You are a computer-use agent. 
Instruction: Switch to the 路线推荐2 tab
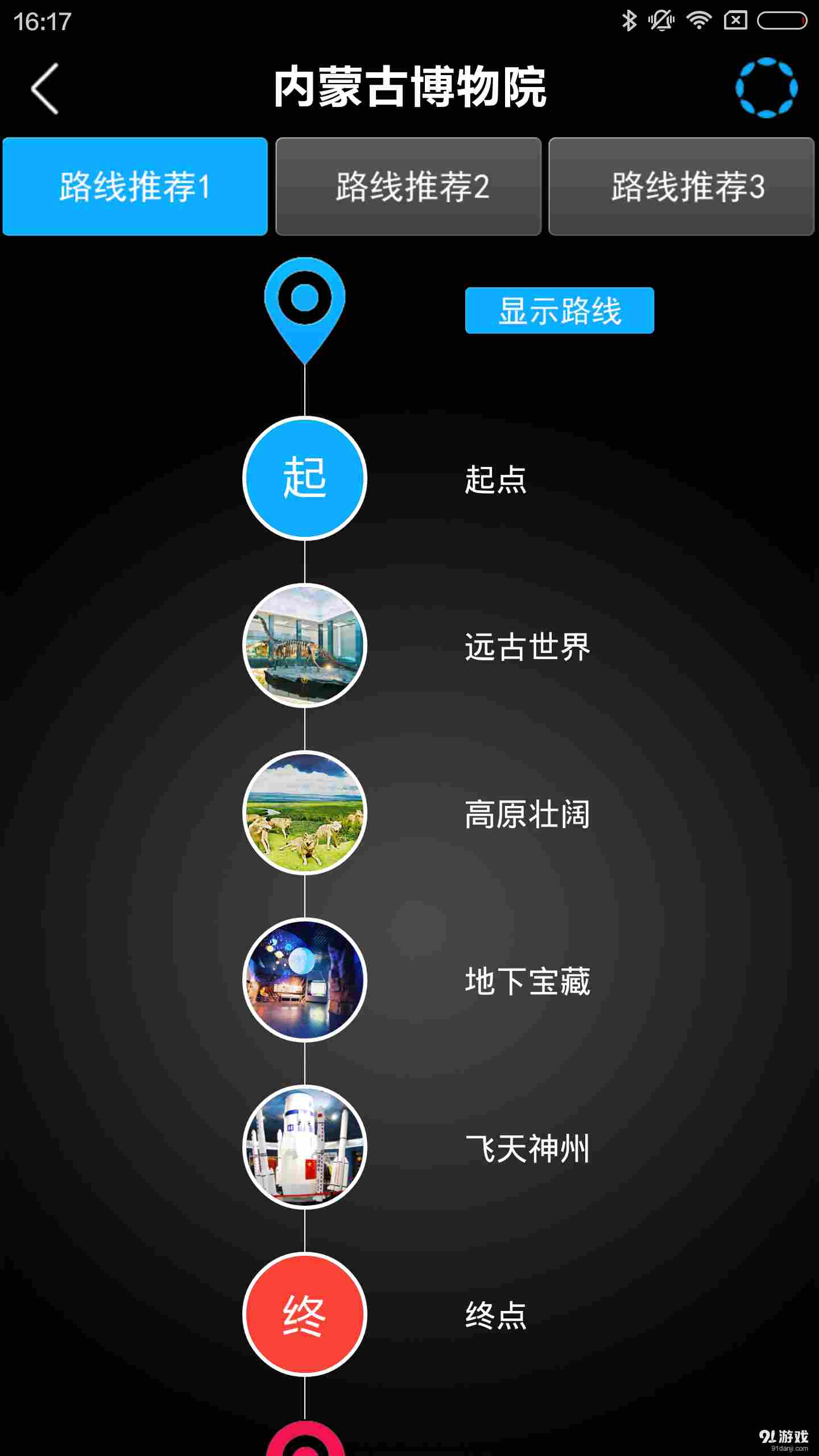point(408,186)
